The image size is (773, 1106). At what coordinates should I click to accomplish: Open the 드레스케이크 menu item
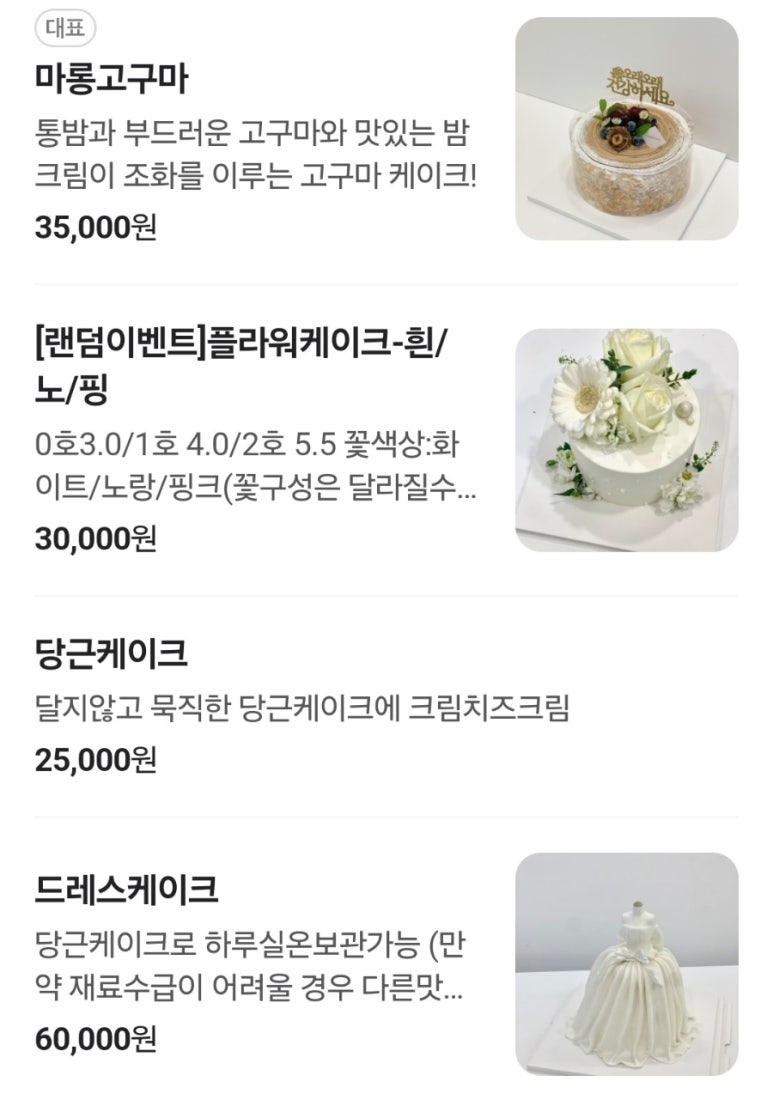pos(126,887)
